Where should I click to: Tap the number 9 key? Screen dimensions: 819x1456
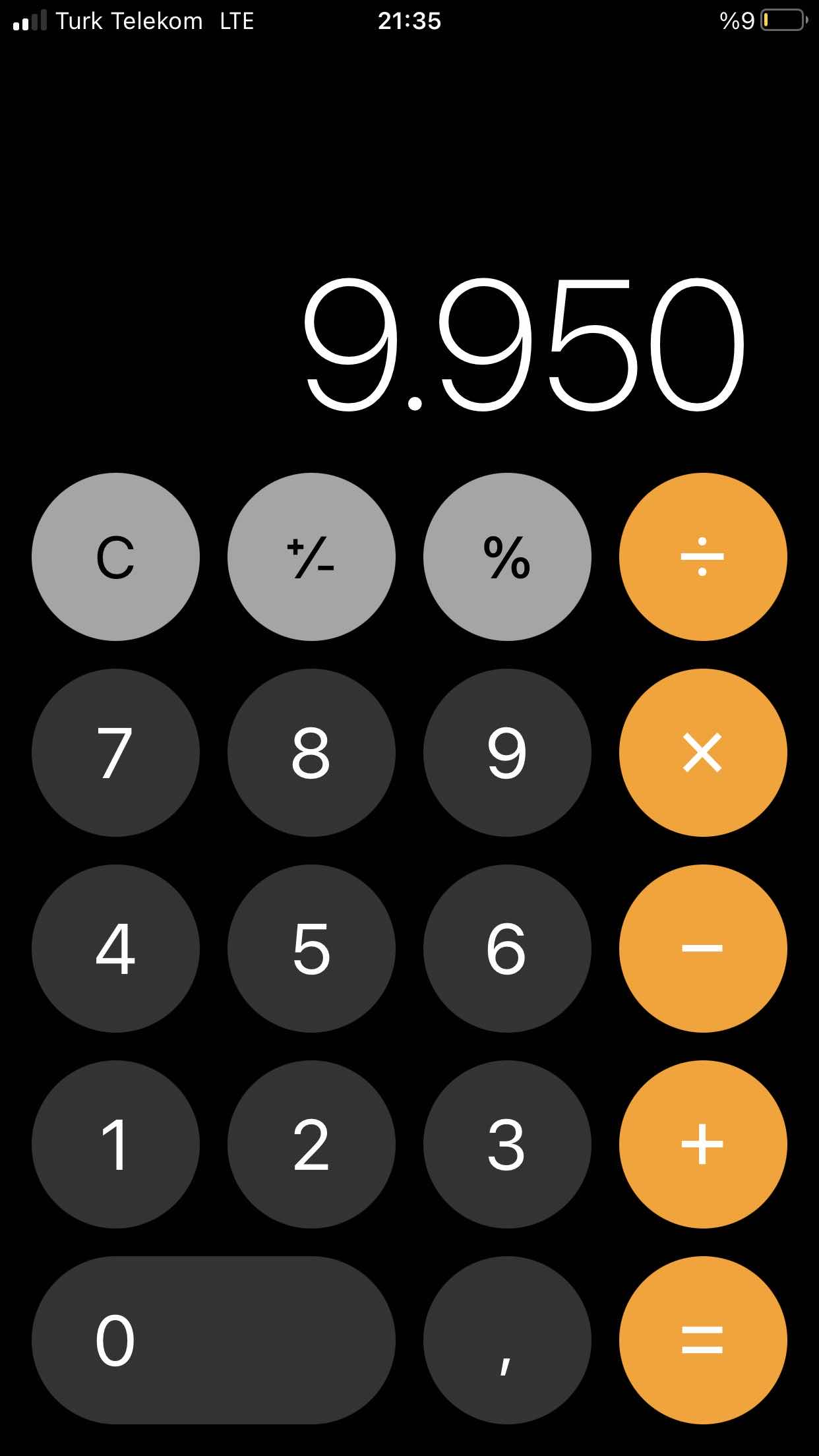point(507,752)
